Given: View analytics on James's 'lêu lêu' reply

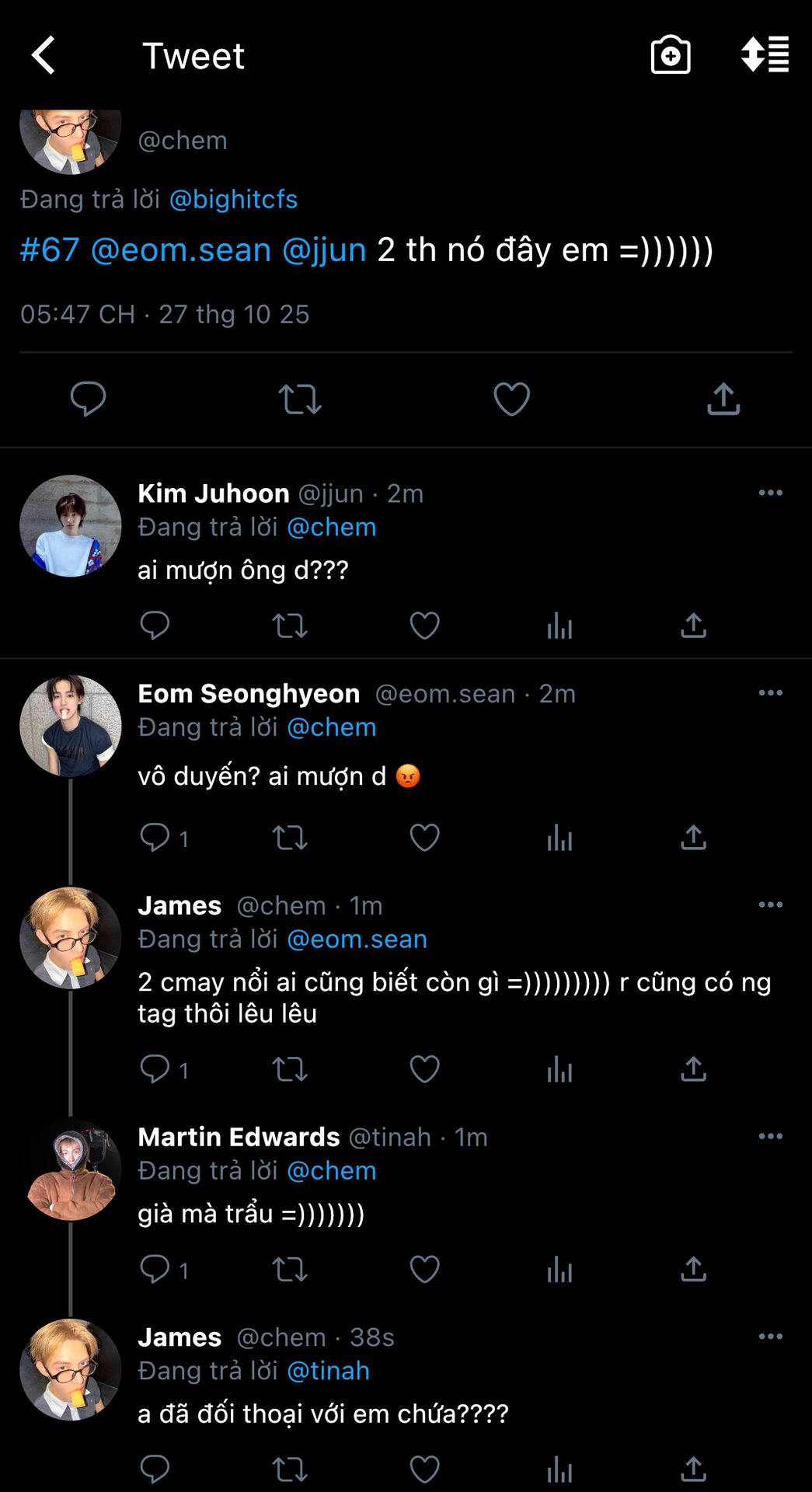Looking at the screenshot, I should (x=559, y=1070).
